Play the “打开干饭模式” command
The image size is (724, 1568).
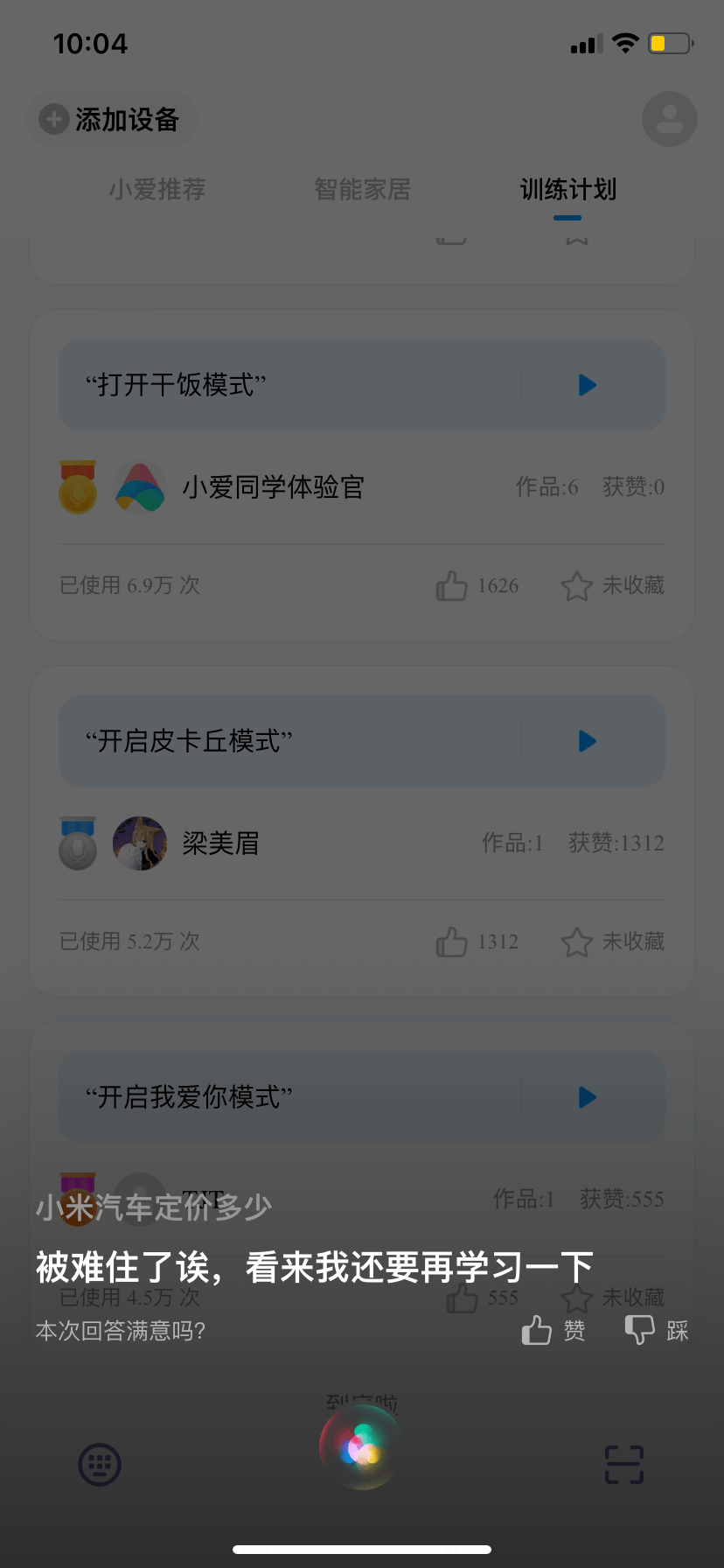(x=587, y=385)
